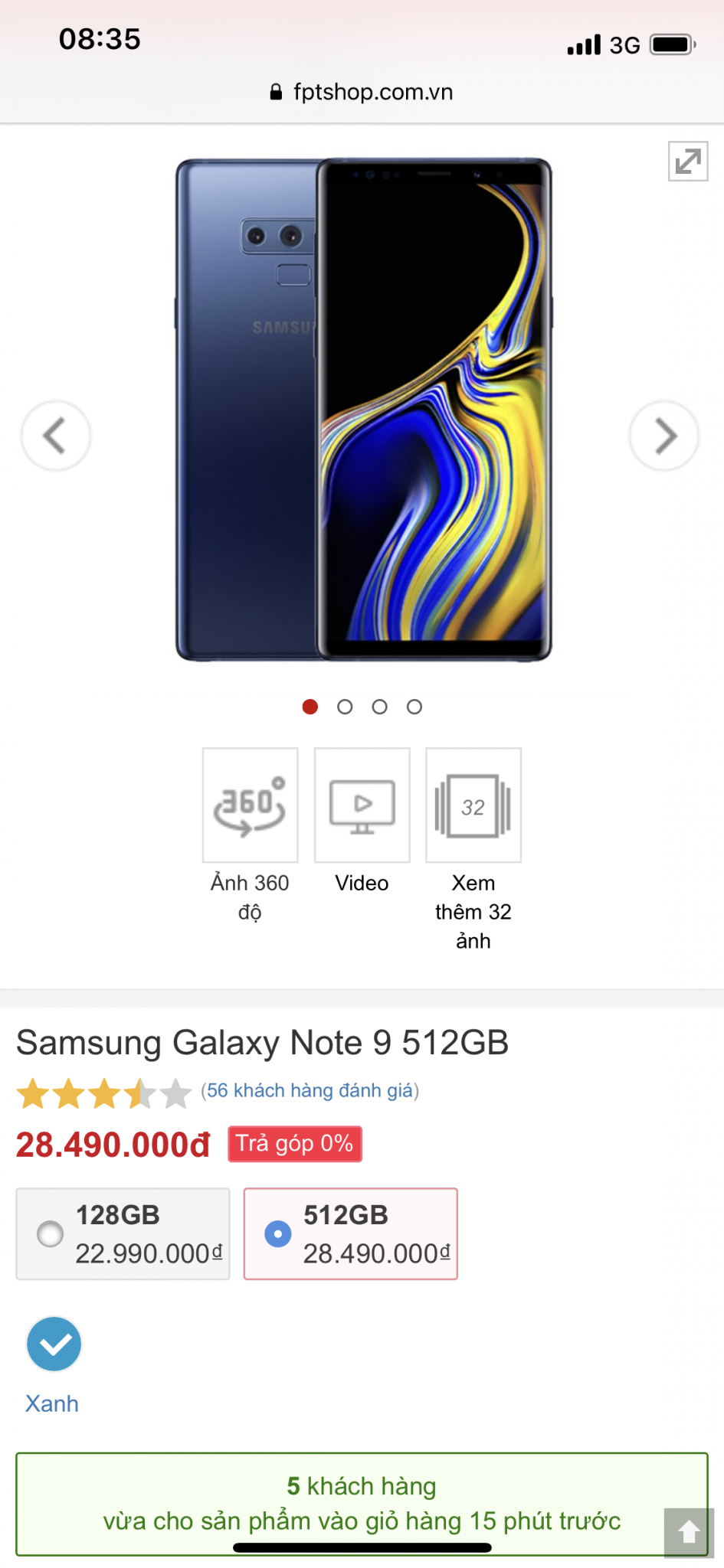Image resolution: width=724 pixels, height=1568 pixels.
Task: Choose the Xanh color option
Action: pyautogui.click(x=54, y=1344)
